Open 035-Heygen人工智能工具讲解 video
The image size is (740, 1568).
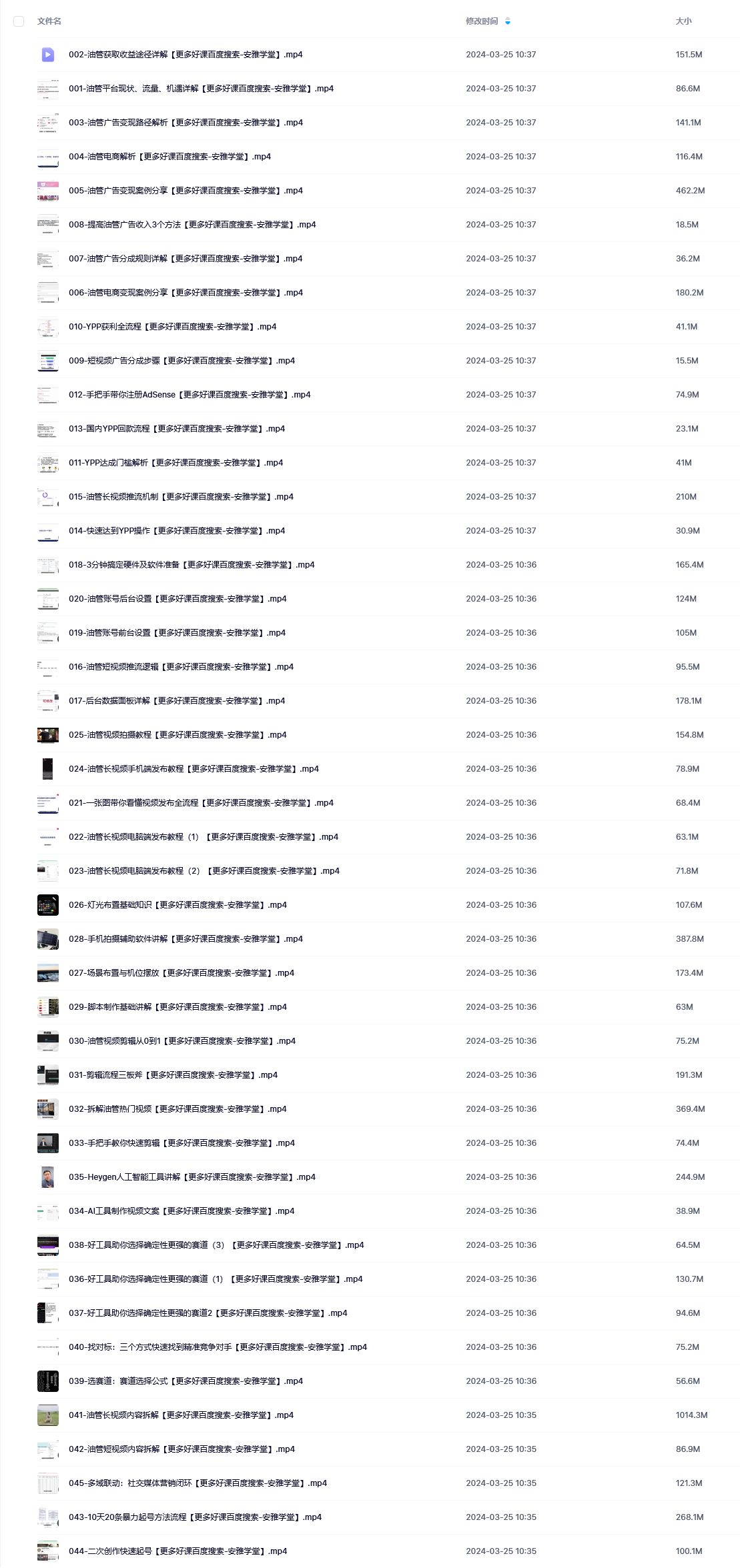(x=192, y=1177)
